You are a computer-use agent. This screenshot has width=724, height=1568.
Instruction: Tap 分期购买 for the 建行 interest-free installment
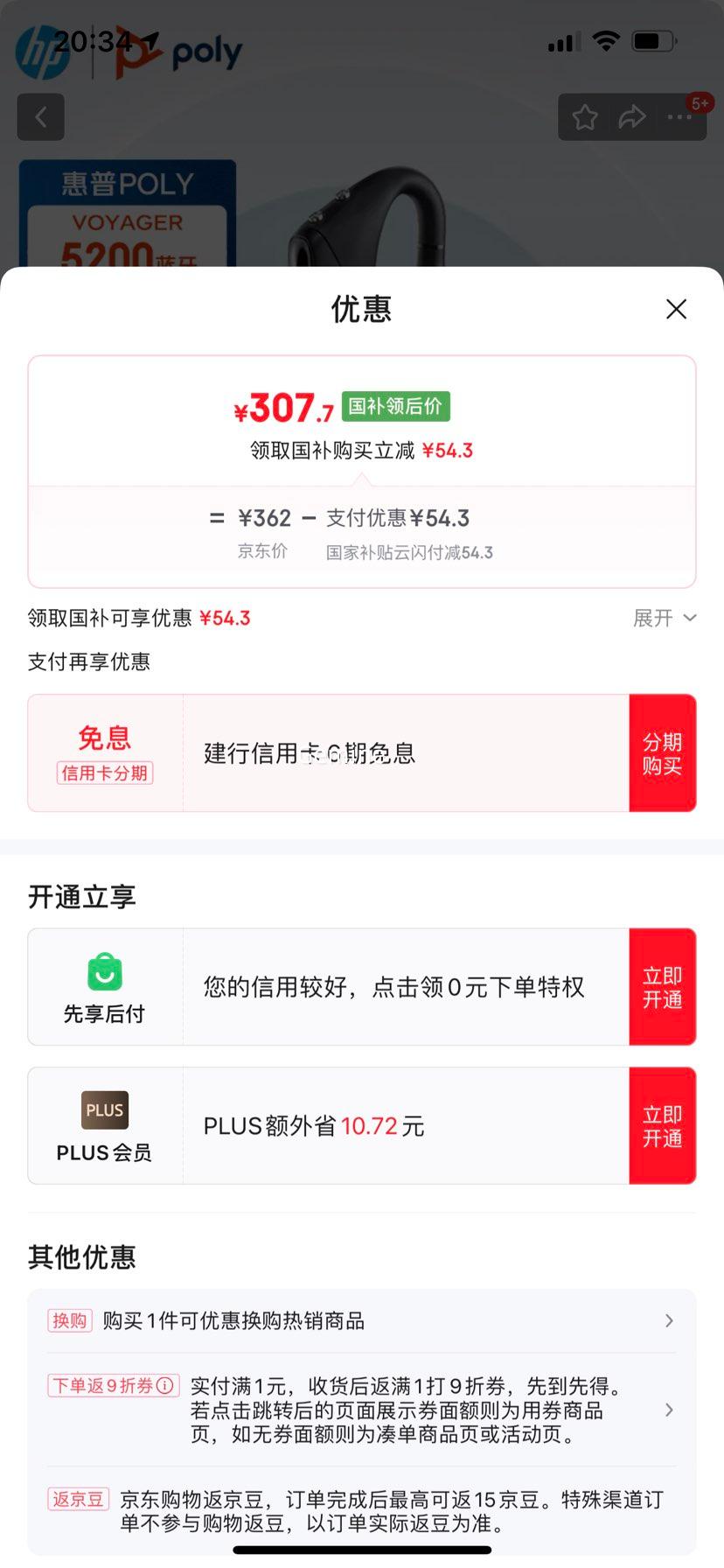[x=662, y=753]
